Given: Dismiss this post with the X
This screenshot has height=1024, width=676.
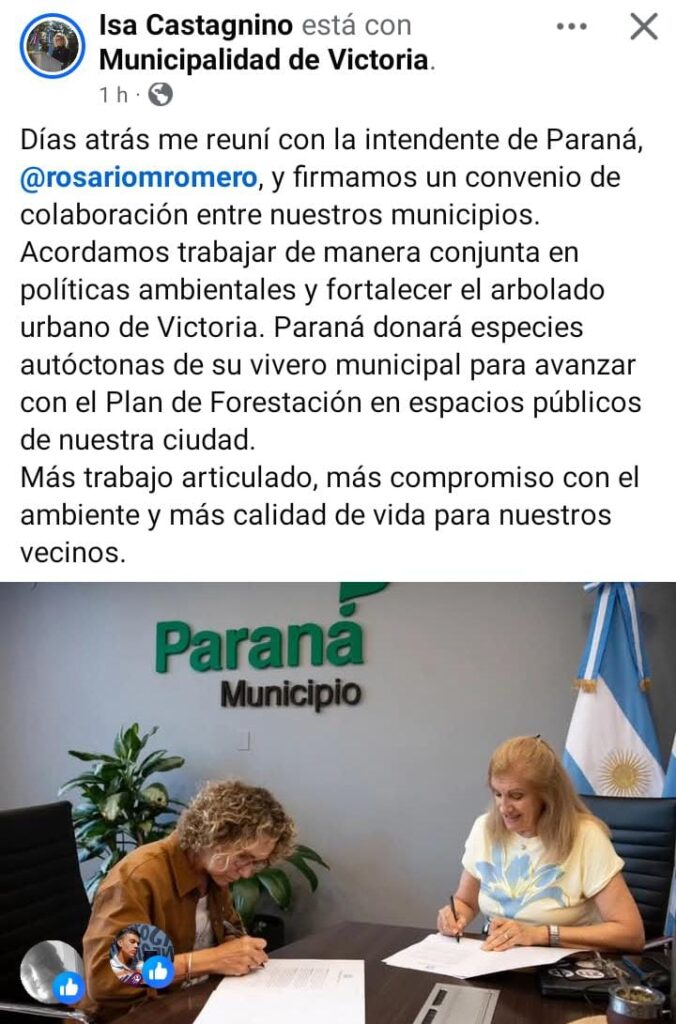Looking at the screenshot, I should pos(644,27).
